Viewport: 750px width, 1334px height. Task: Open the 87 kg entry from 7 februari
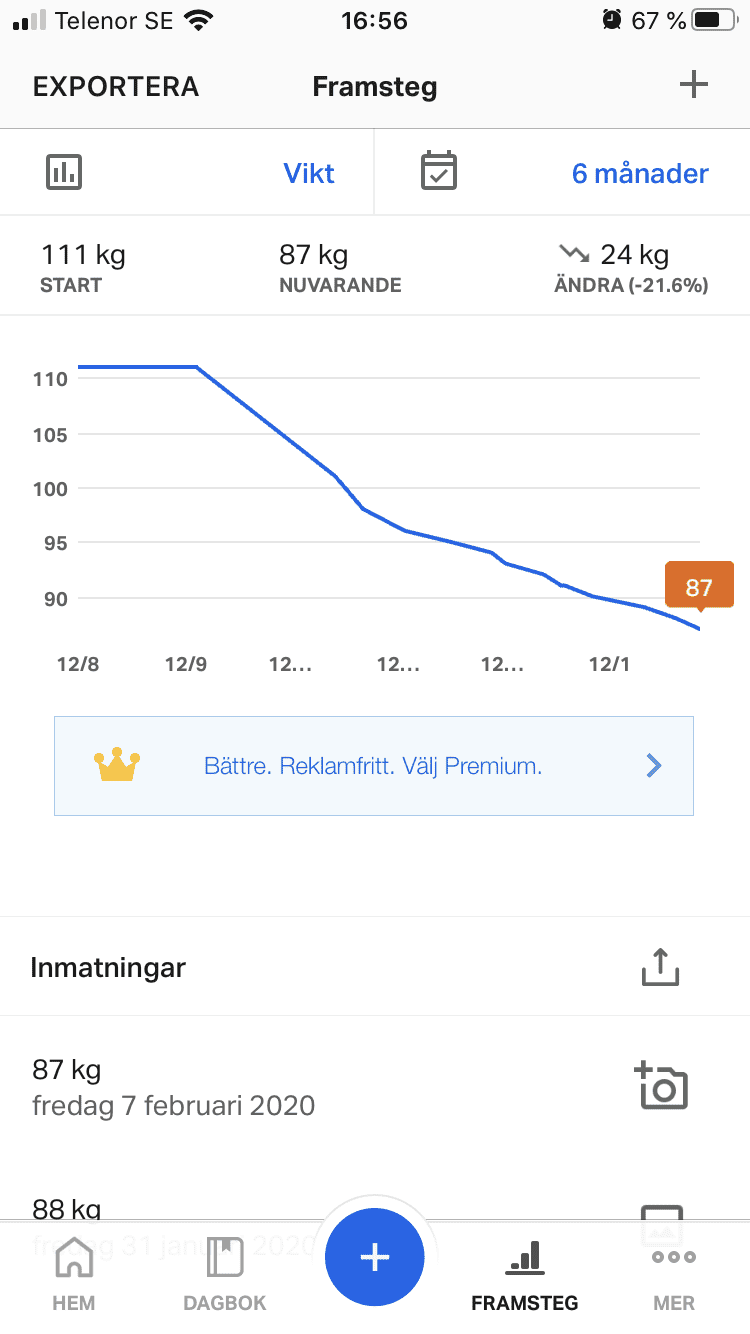174,1087
